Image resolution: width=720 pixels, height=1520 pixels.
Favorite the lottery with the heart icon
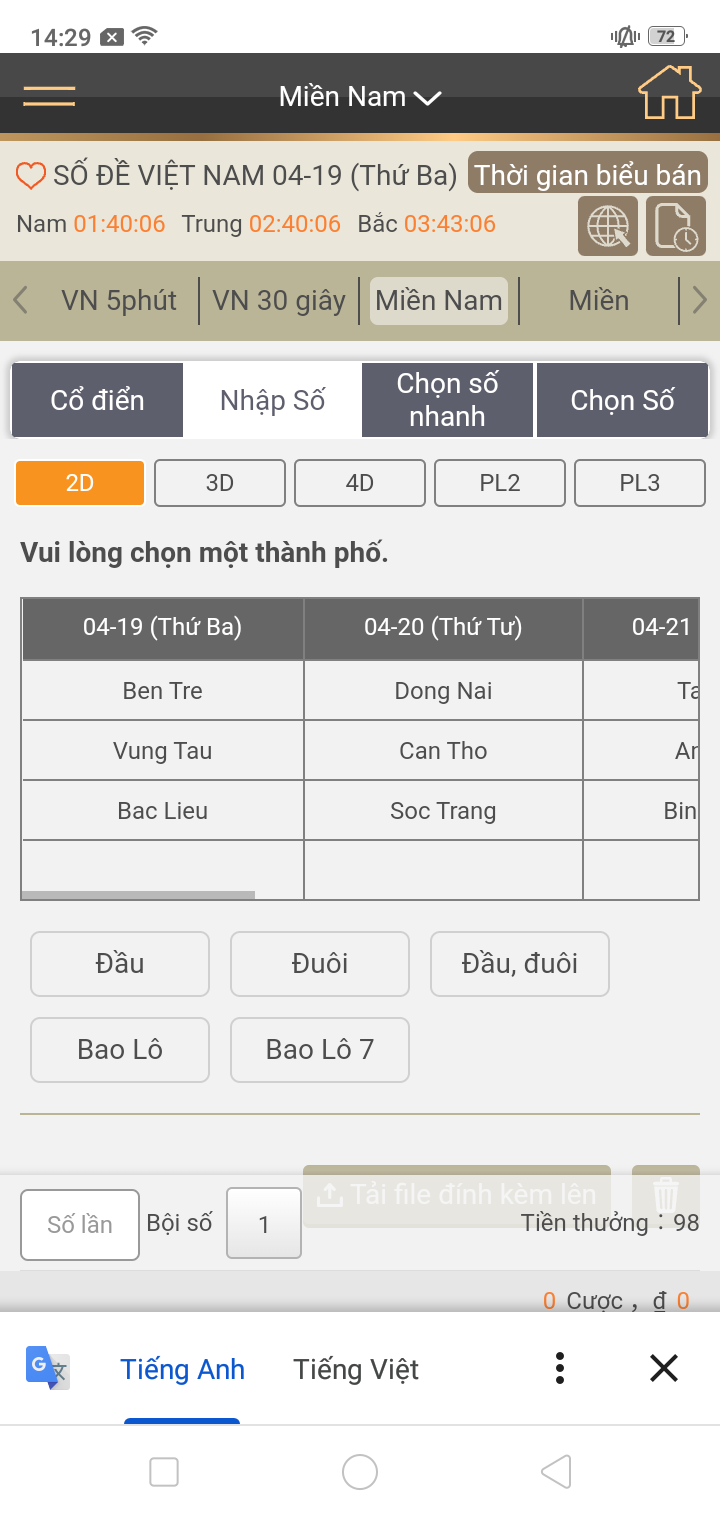pos(31,177)
